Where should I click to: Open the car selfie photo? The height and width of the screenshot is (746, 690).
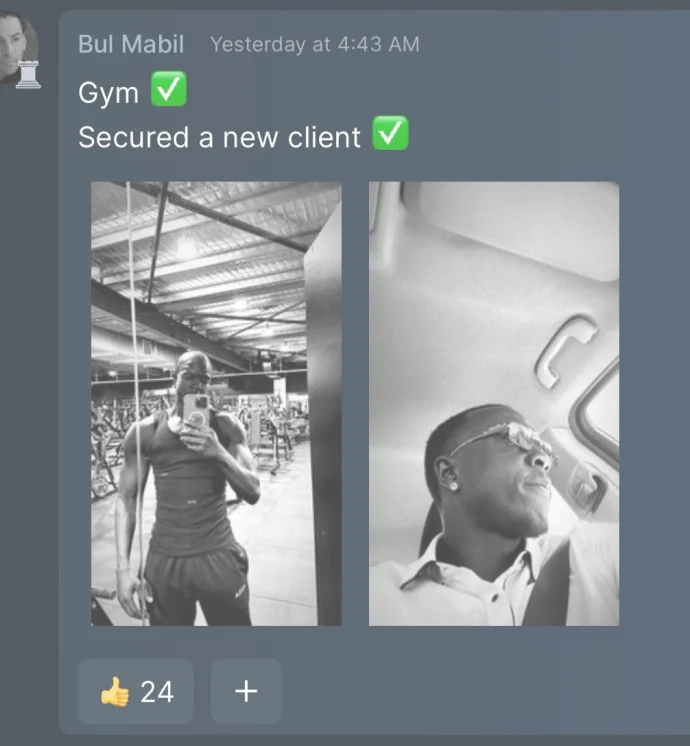click(x=493, y=403)
